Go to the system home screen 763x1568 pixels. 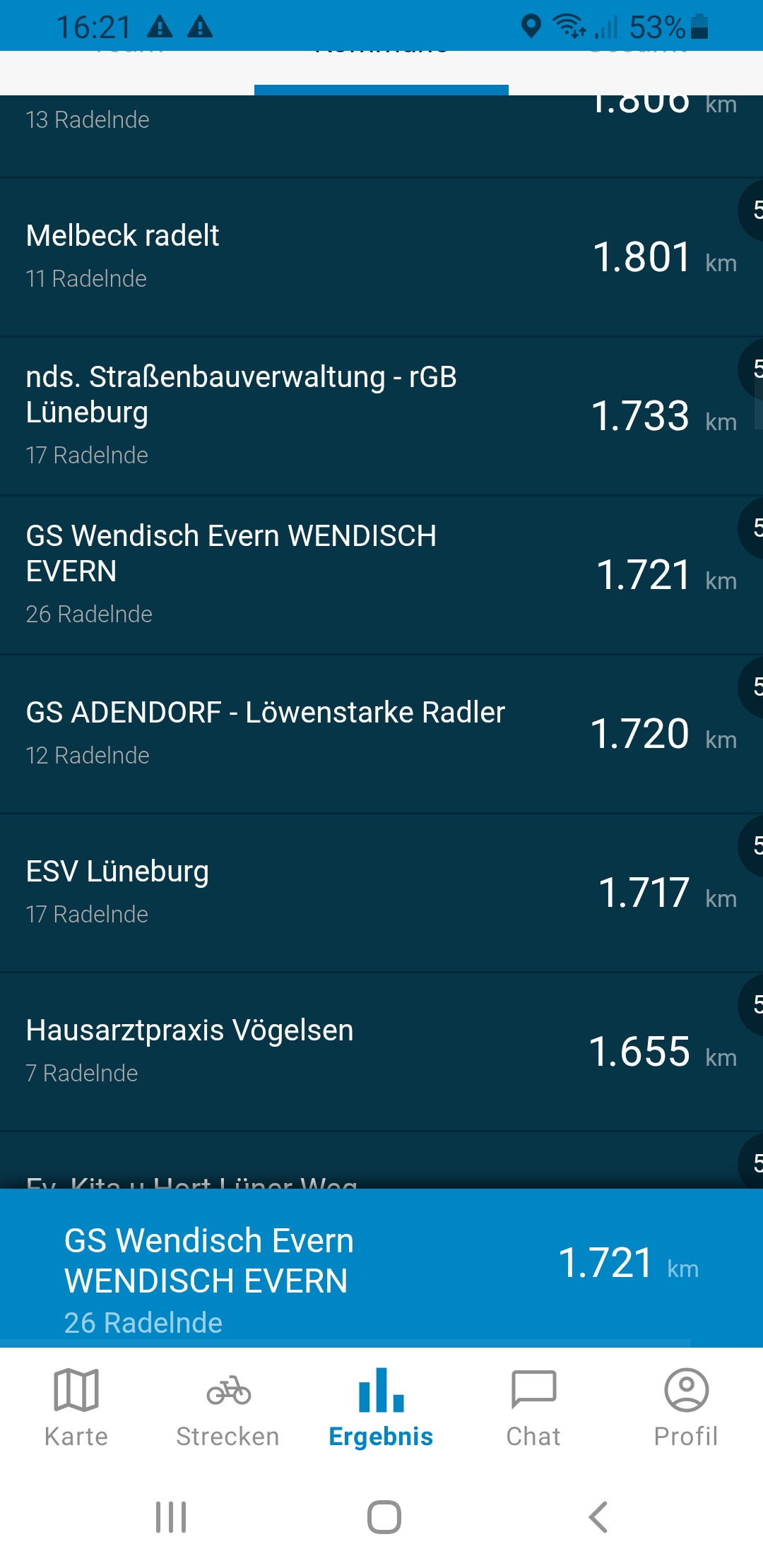pos(384,1516)
